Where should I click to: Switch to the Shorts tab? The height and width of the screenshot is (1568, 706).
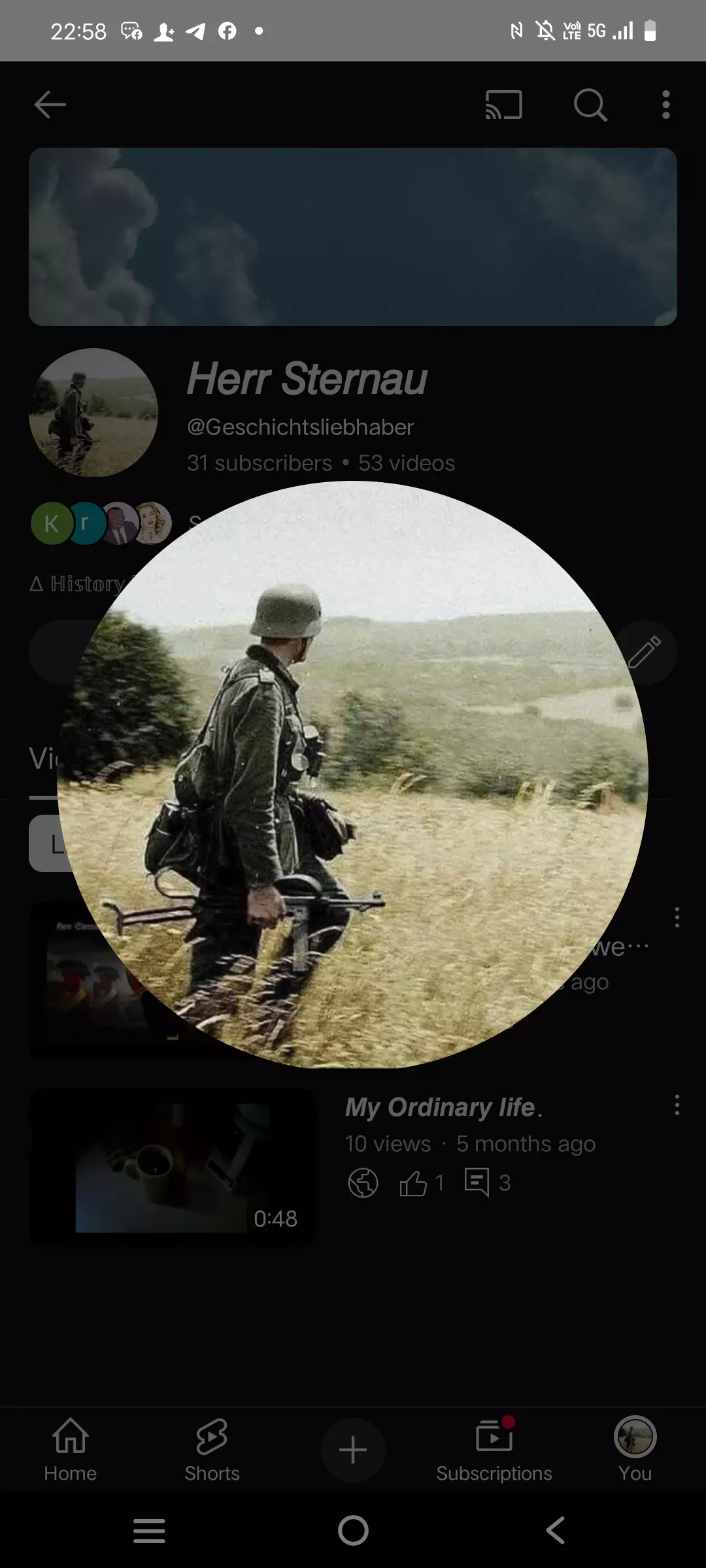point(212,1449)
